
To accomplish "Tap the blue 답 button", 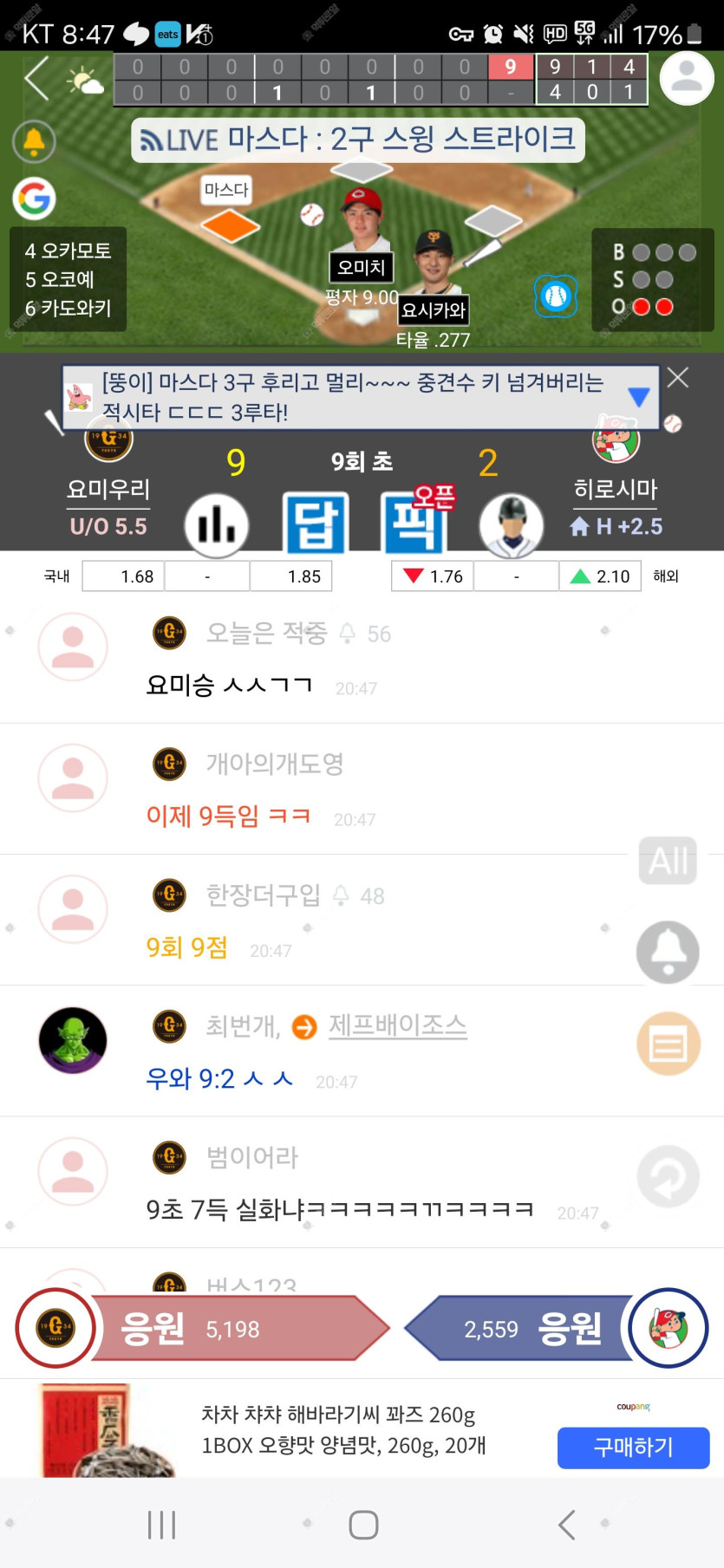I will point(316,524).
